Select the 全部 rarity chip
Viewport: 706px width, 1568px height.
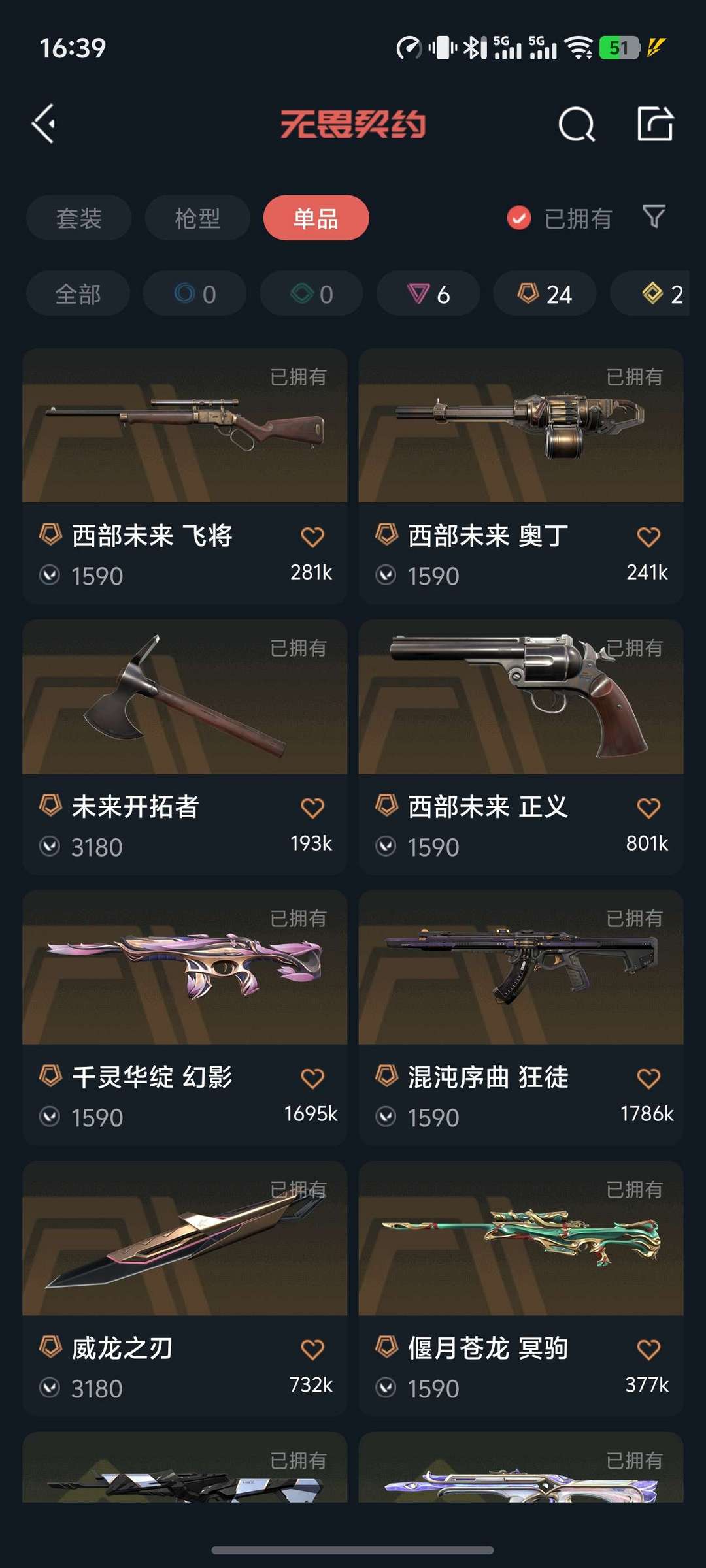point(78,294)
